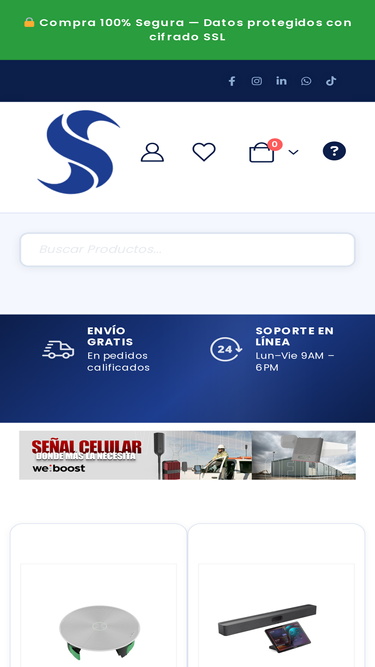Open the round ceiling speaker product card
375x667 pixels.
point(99,596)
